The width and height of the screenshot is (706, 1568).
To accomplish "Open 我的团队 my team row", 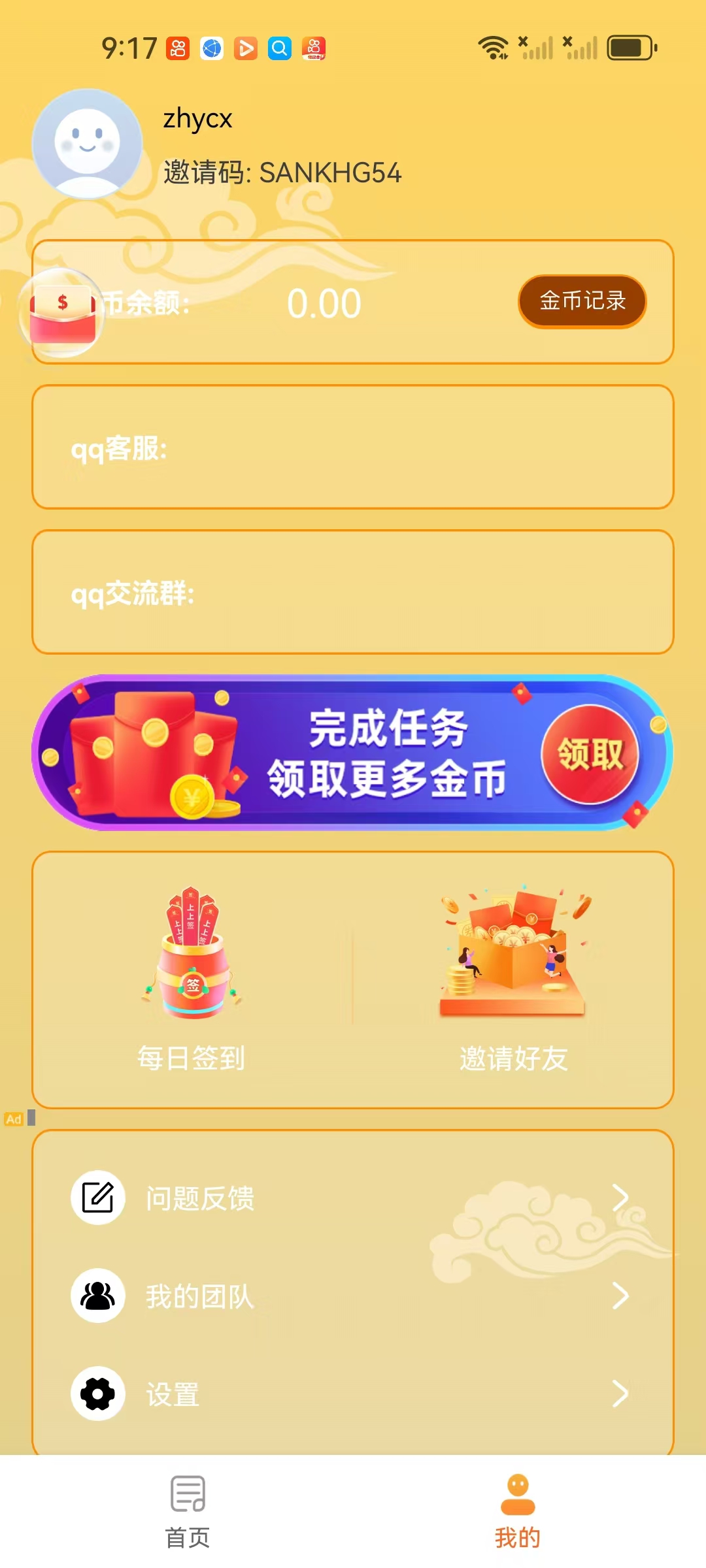I will click(x=352, y=1296).
